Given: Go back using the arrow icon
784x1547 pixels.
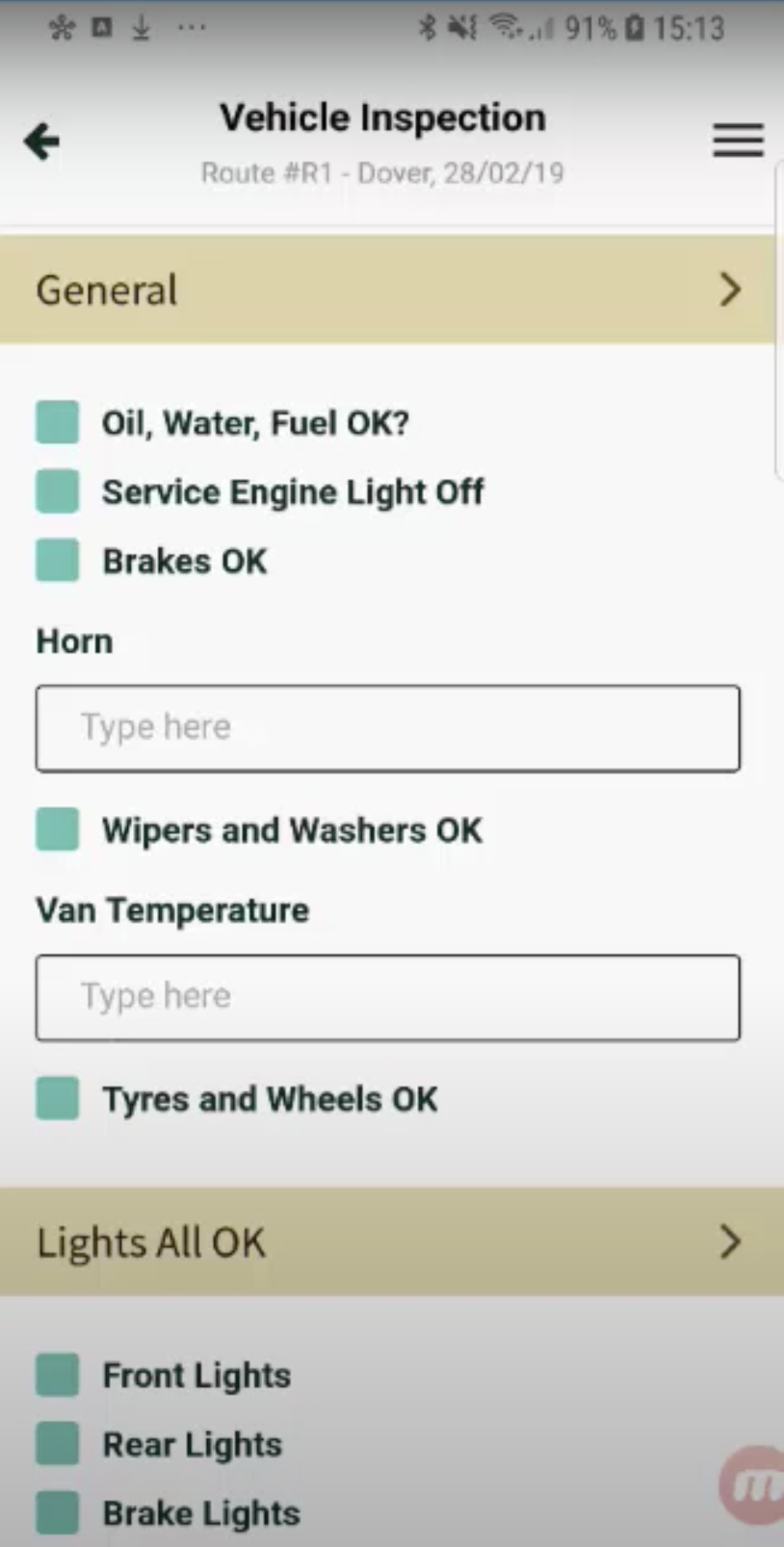Looking at the screenshot, I should click(41, 142).
